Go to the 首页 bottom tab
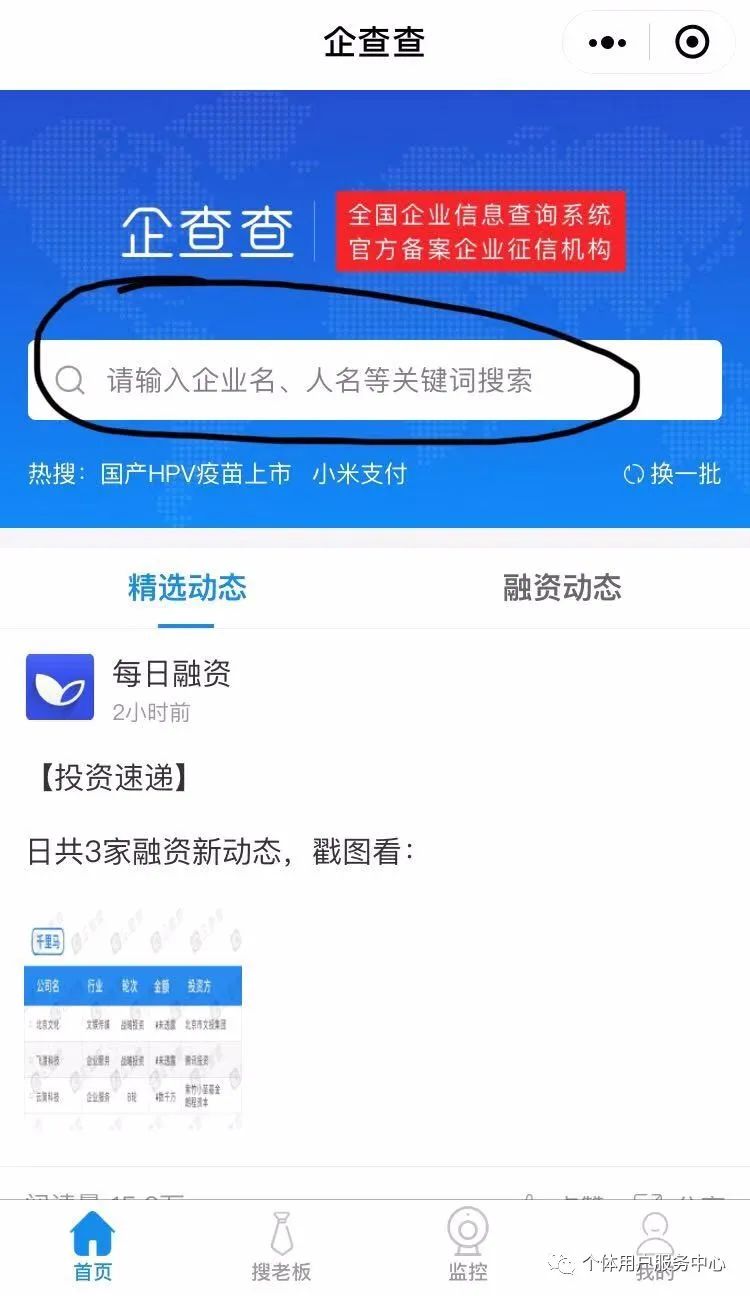 [93, 1247]
